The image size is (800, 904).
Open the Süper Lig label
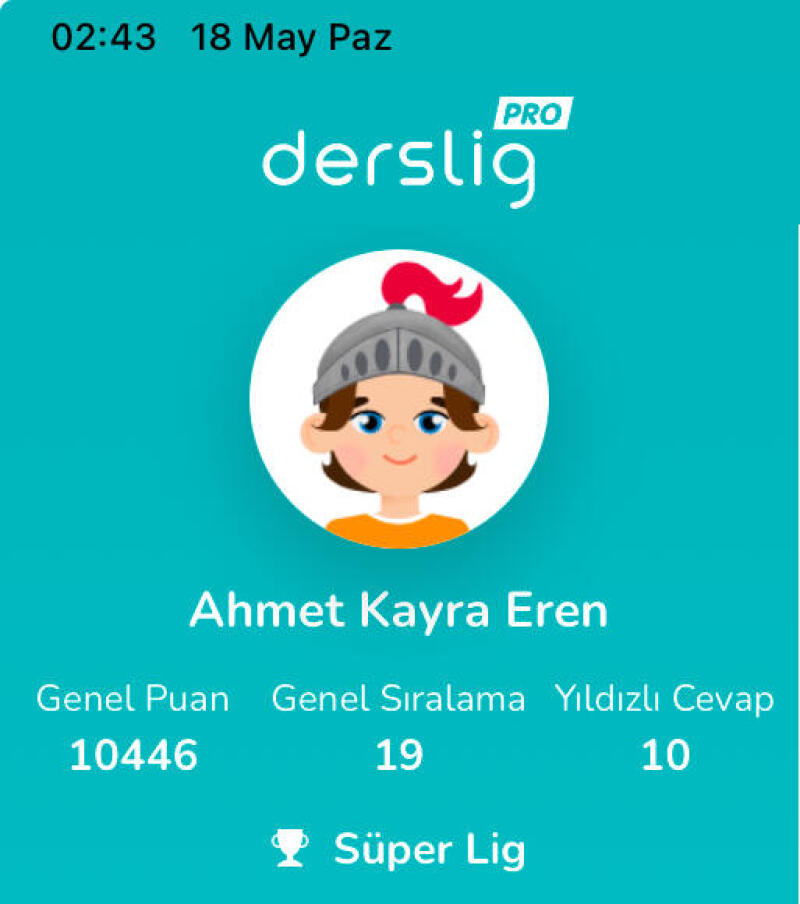point(432,848)
